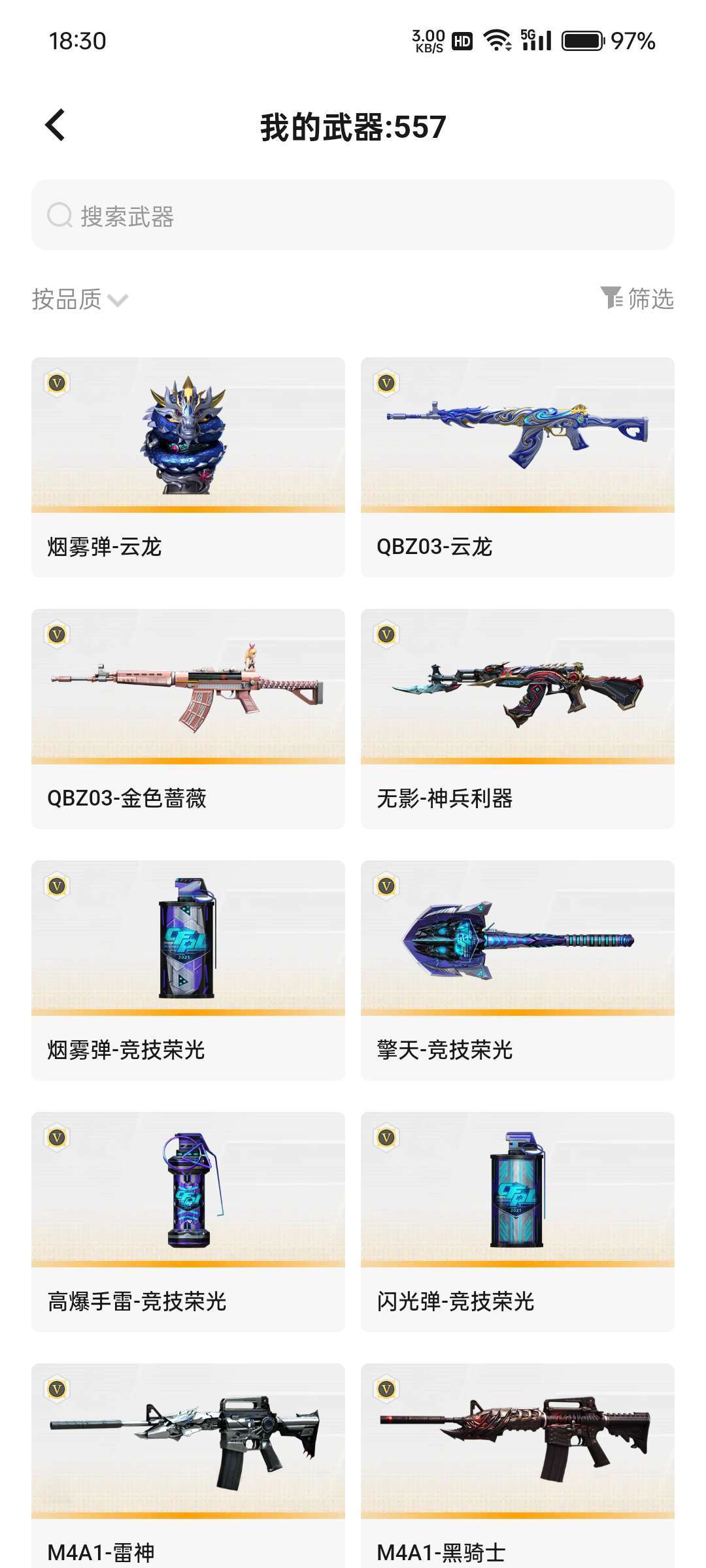
Task: Open the 高爆手雷-竞技荣光 grenade card
Action: pyautogui.click(x=188, y=1221)
